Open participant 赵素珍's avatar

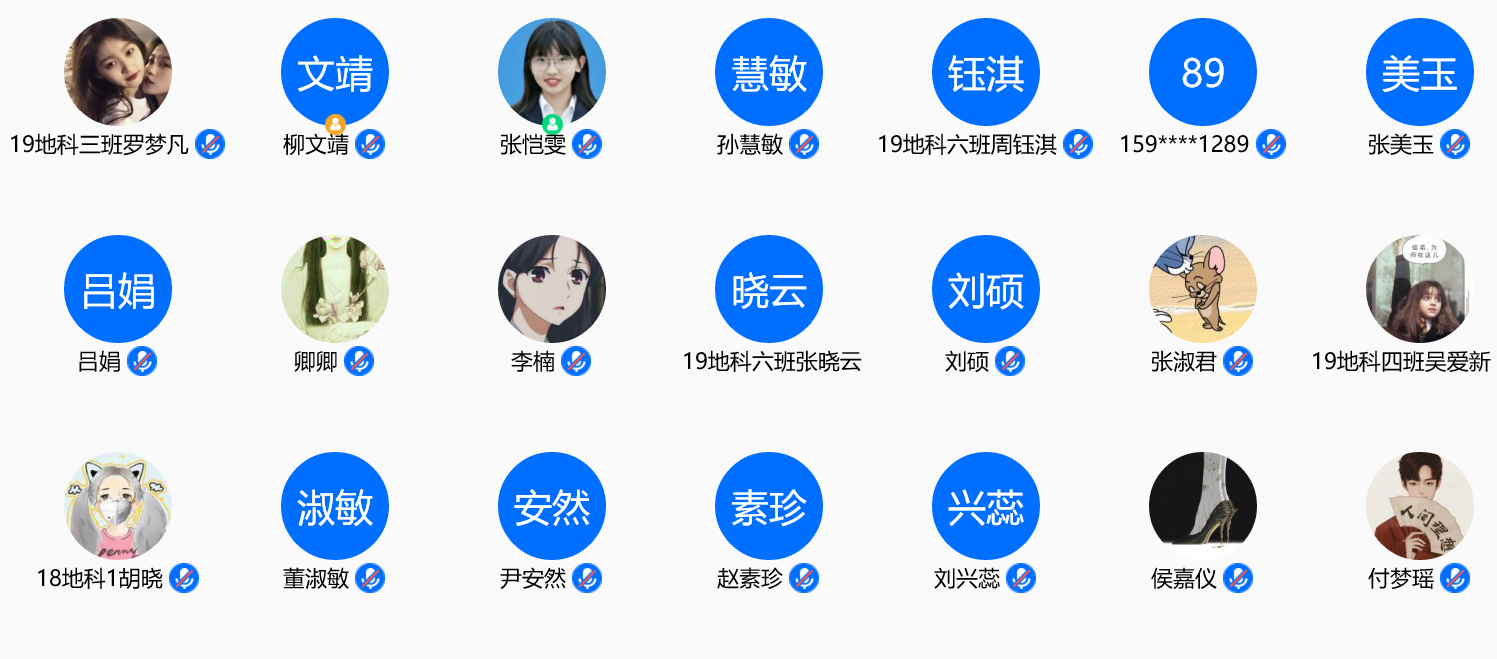point(769,506)
